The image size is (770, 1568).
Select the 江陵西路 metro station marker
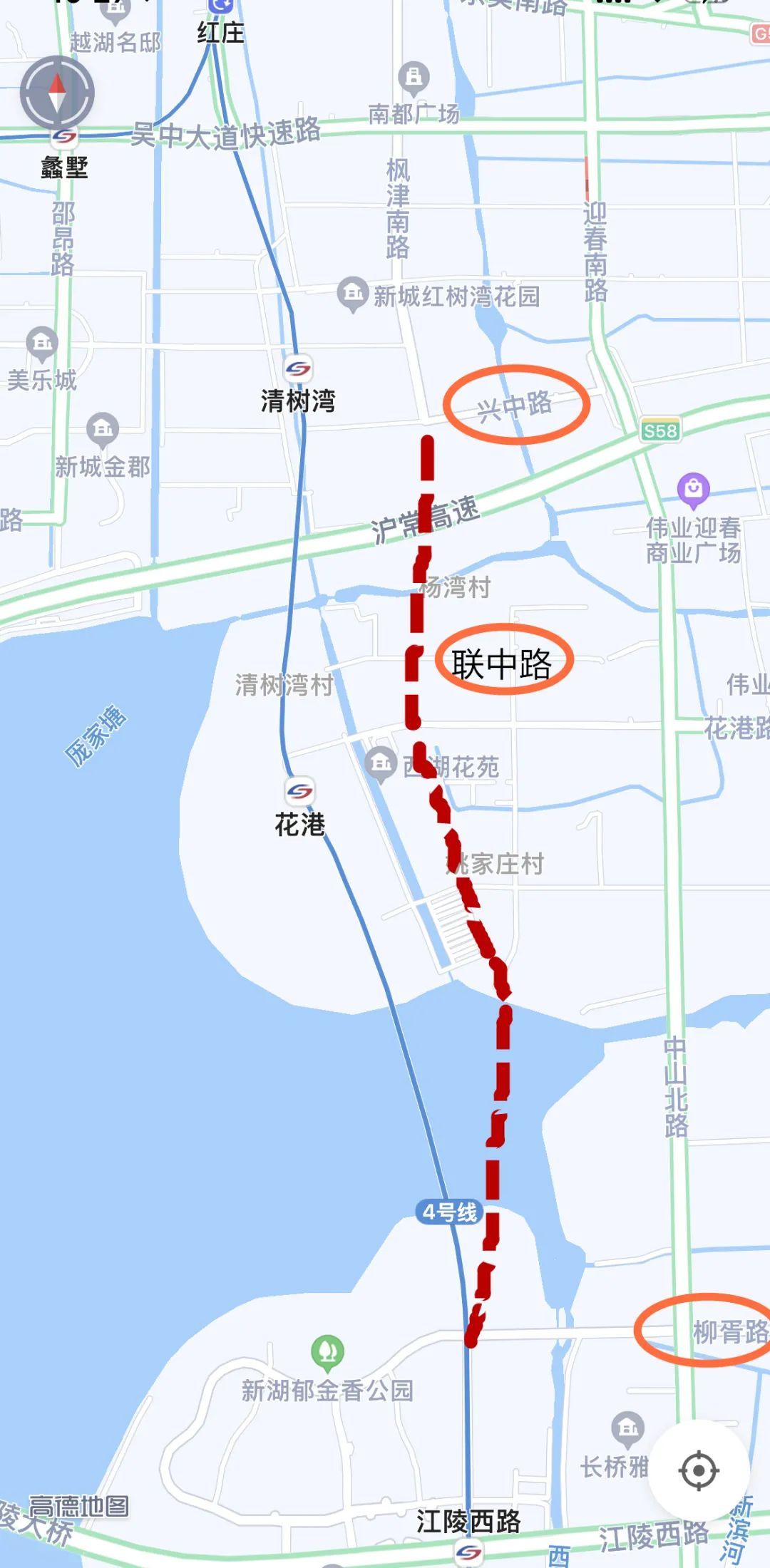pyautogui.click(x=468, y=1551)
